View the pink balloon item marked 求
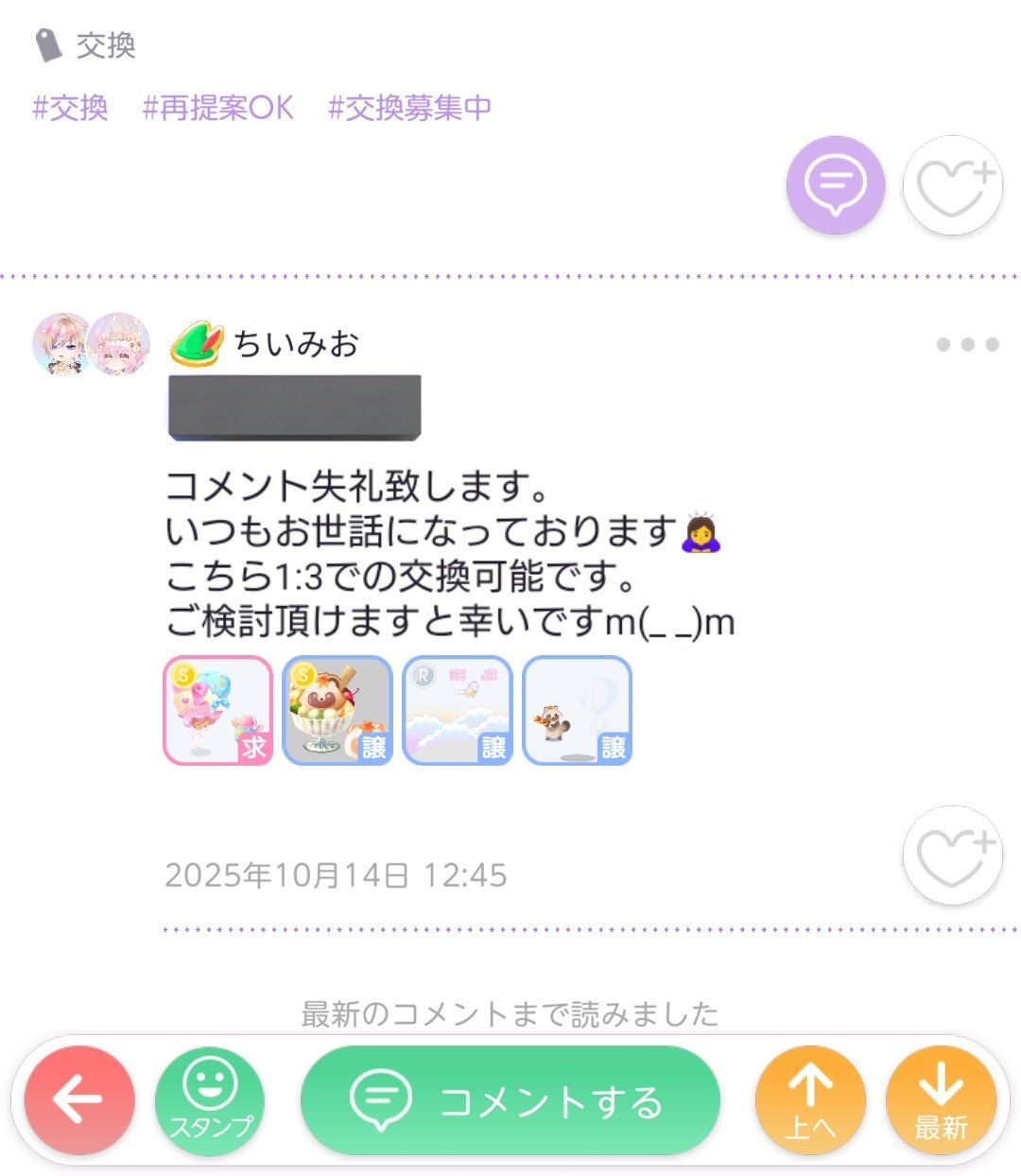The width and height of the screenshot is (1021, 1176). pos(218,710)
